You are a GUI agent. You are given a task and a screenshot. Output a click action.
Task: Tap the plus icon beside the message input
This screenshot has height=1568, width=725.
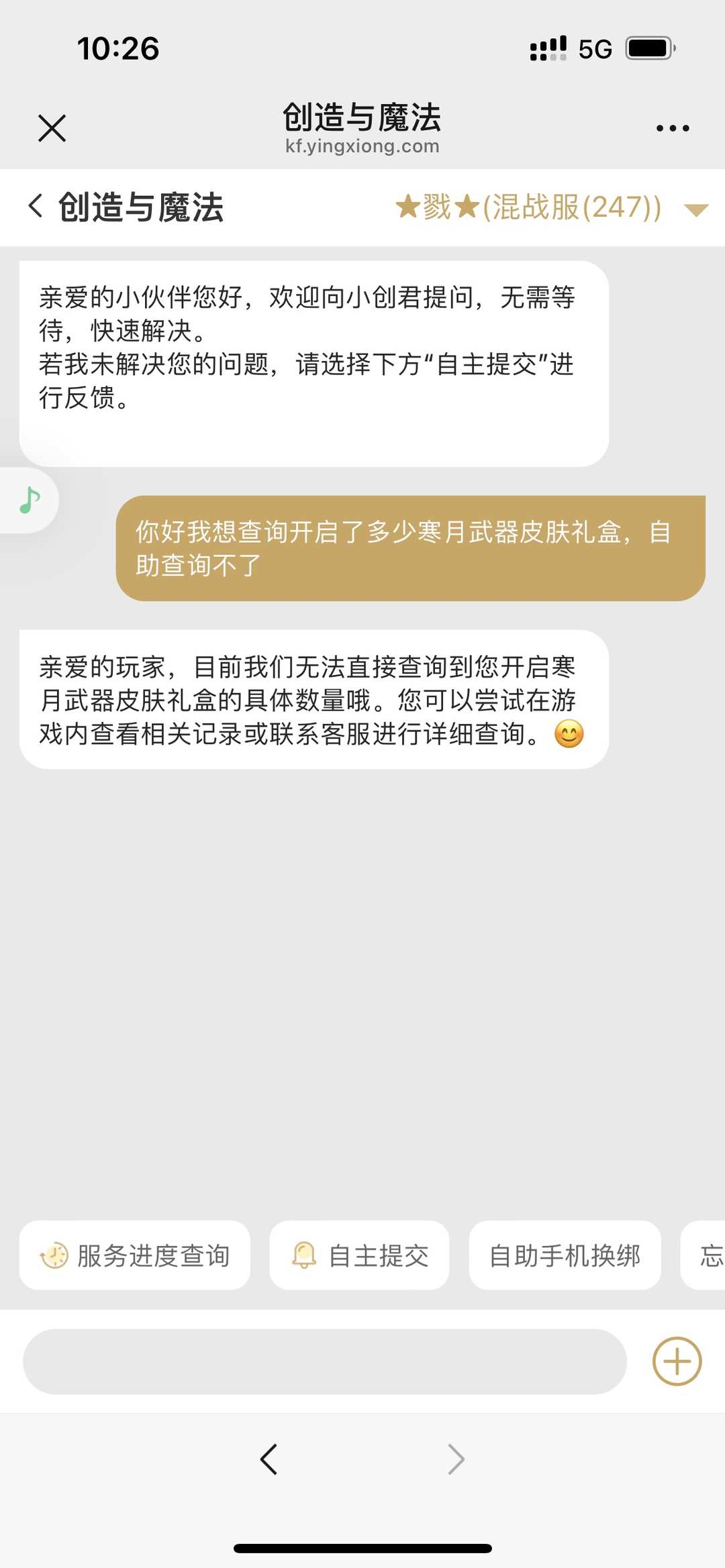click(678, 1361)
